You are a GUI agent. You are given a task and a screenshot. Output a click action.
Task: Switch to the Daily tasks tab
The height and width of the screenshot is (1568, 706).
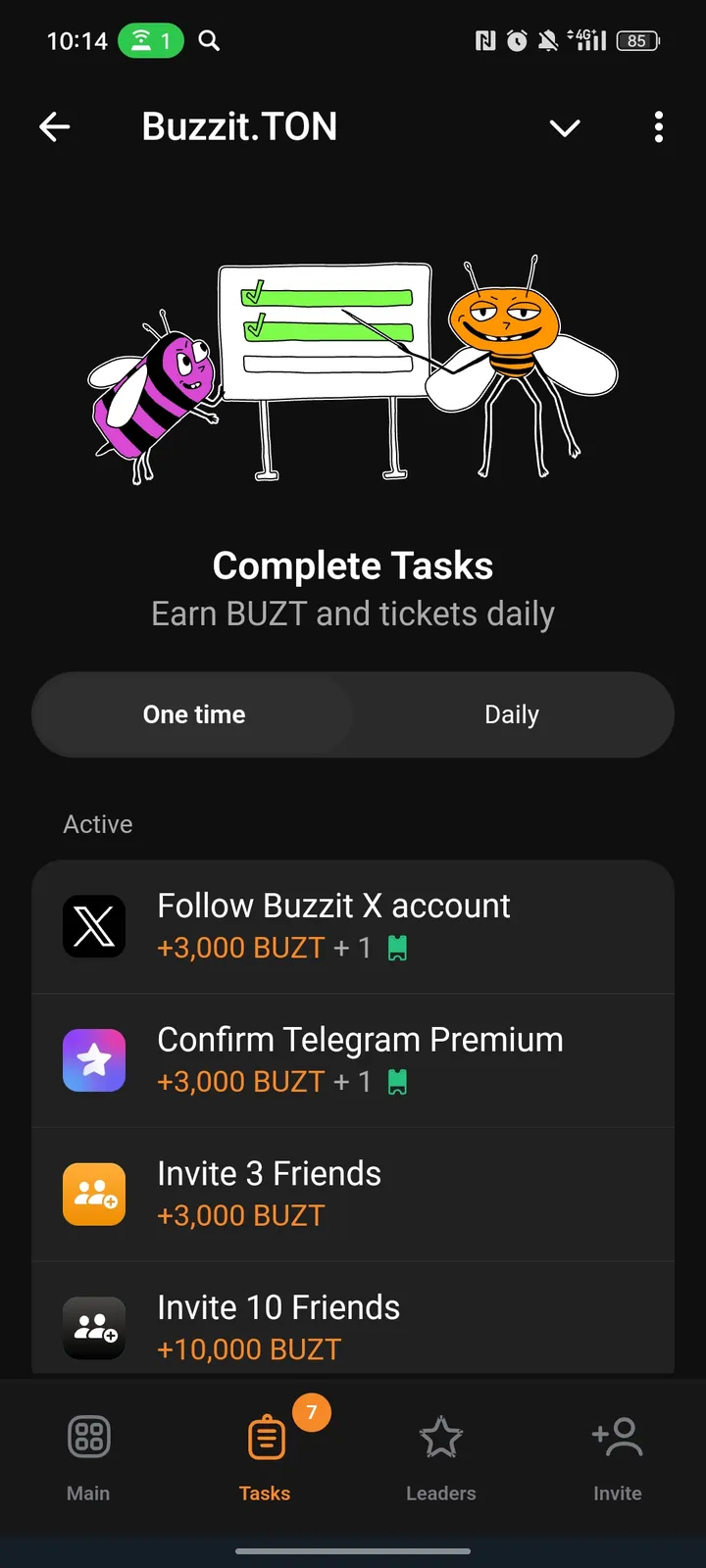[511, 714]
